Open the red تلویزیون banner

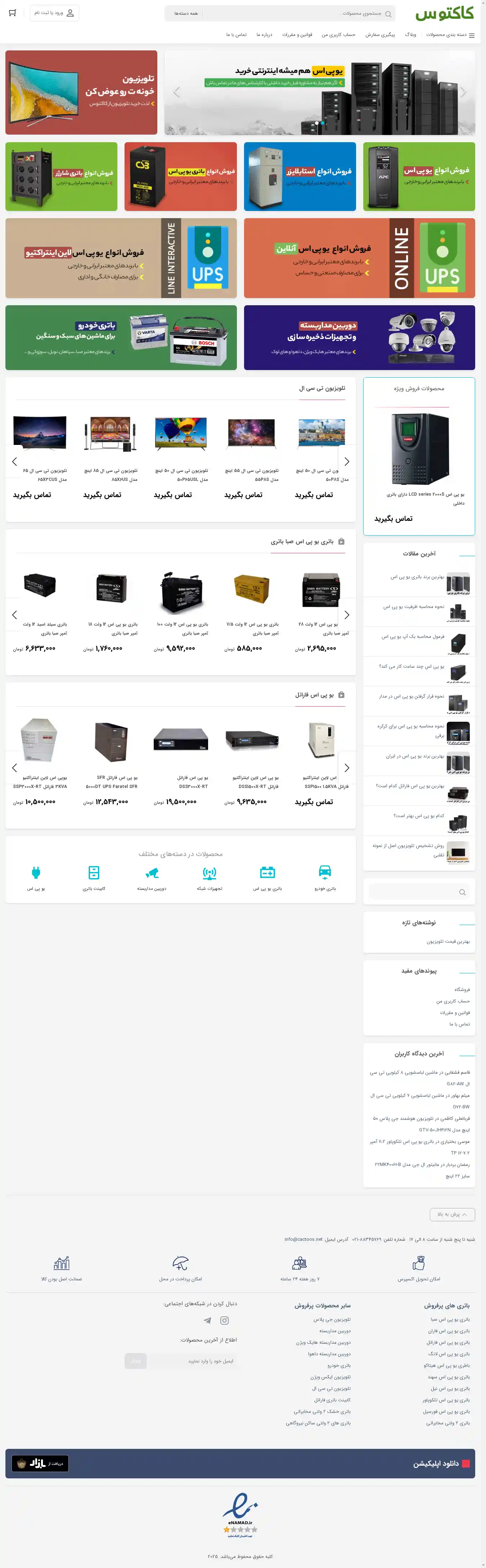click(81, 93)
